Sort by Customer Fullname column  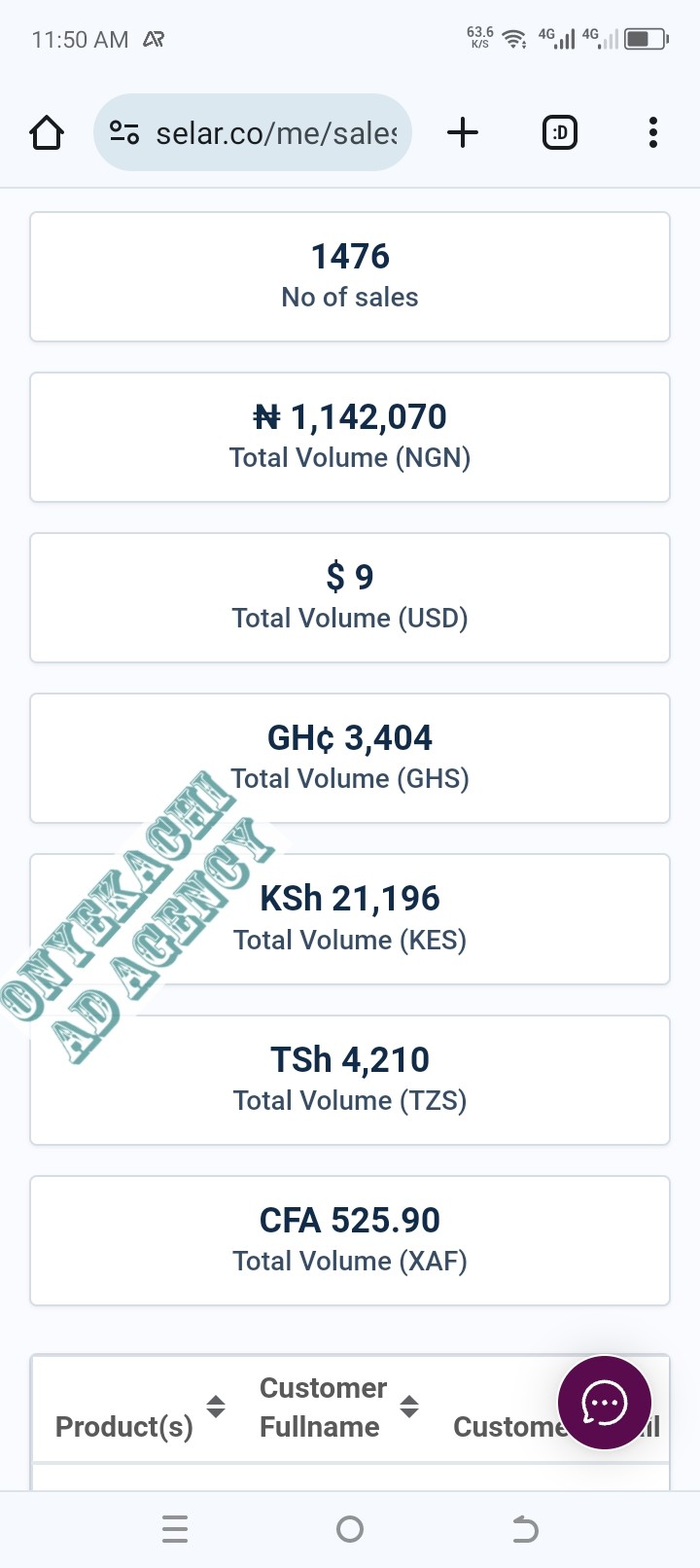(409, 1406)
